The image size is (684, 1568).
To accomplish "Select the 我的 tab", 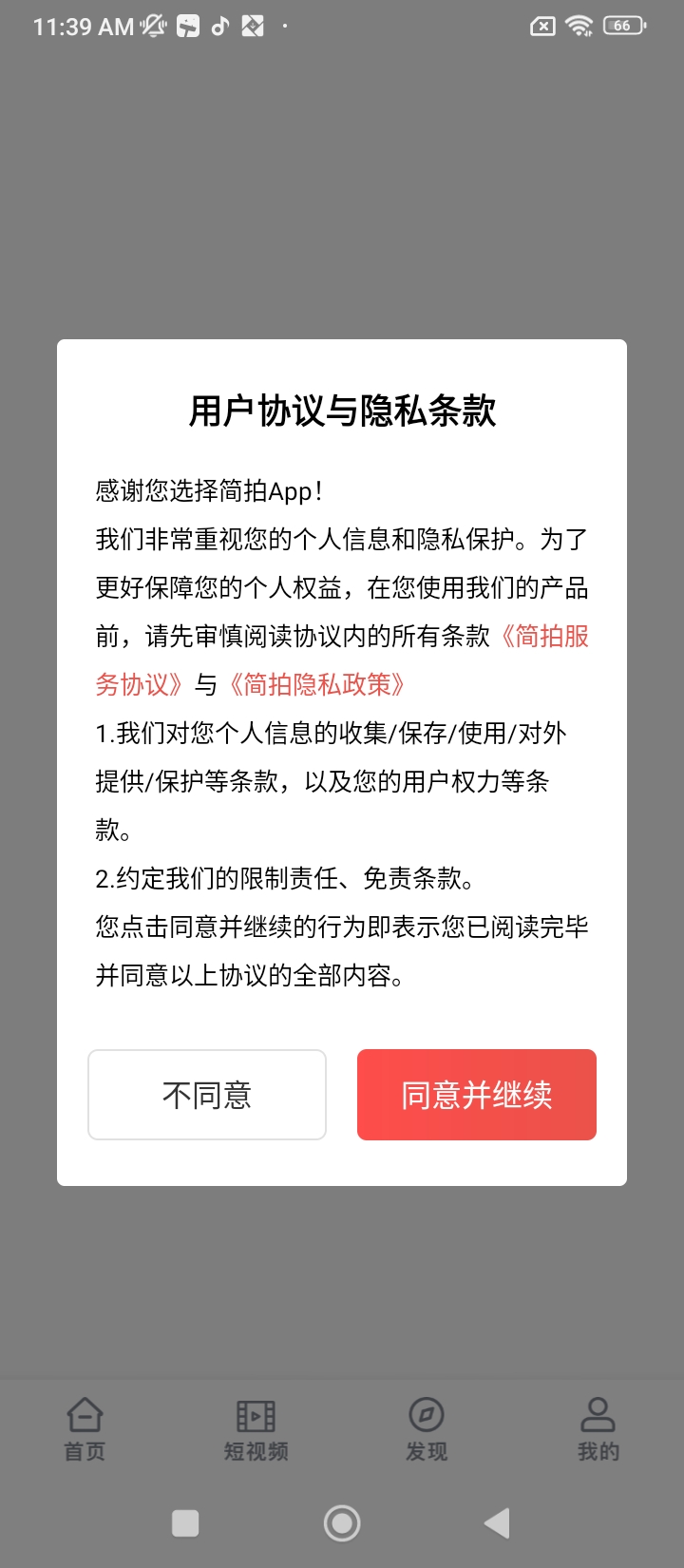I will tap(598, 1428).
